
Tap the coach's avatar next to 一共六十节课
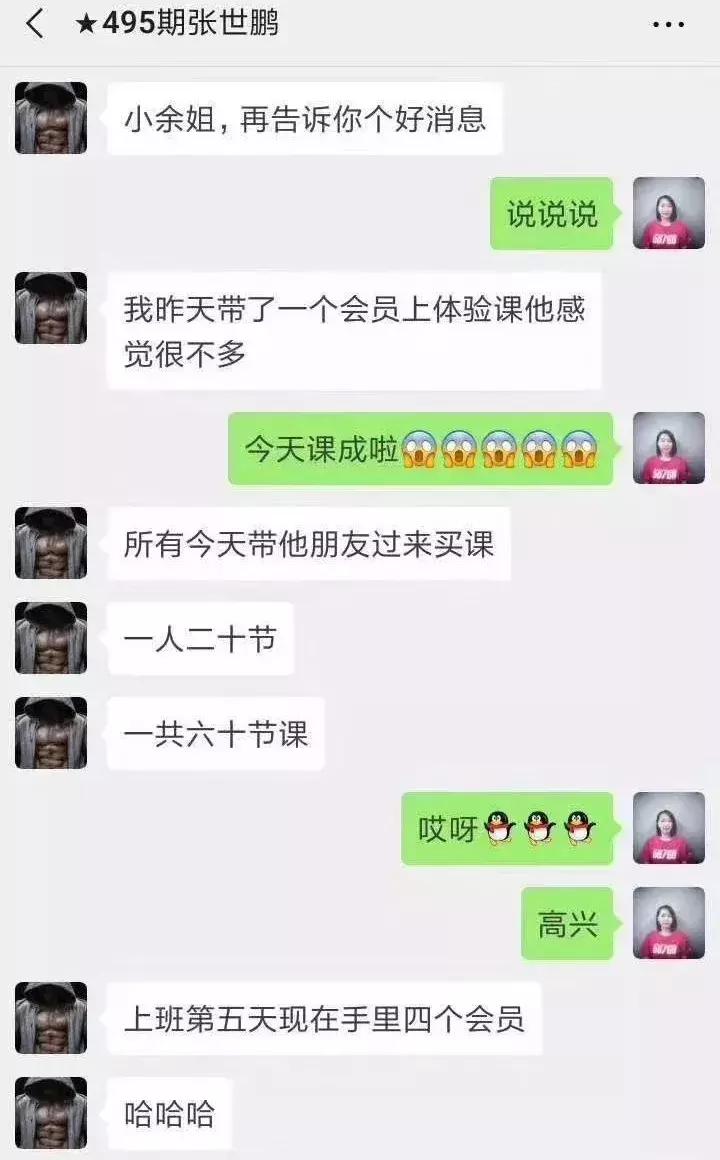[48, 735]
